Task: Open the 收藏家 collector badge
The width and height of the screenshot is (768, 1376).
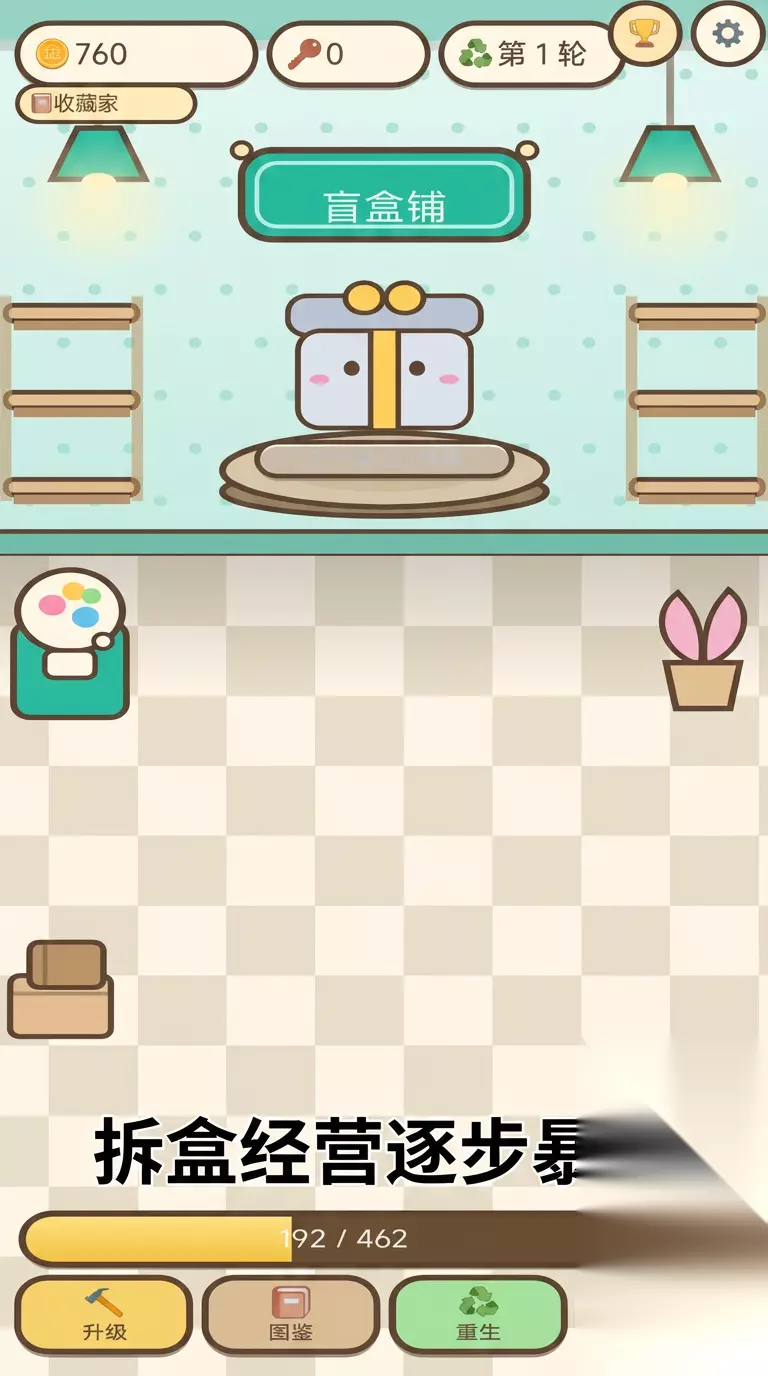Action: [x=106, y=104]
